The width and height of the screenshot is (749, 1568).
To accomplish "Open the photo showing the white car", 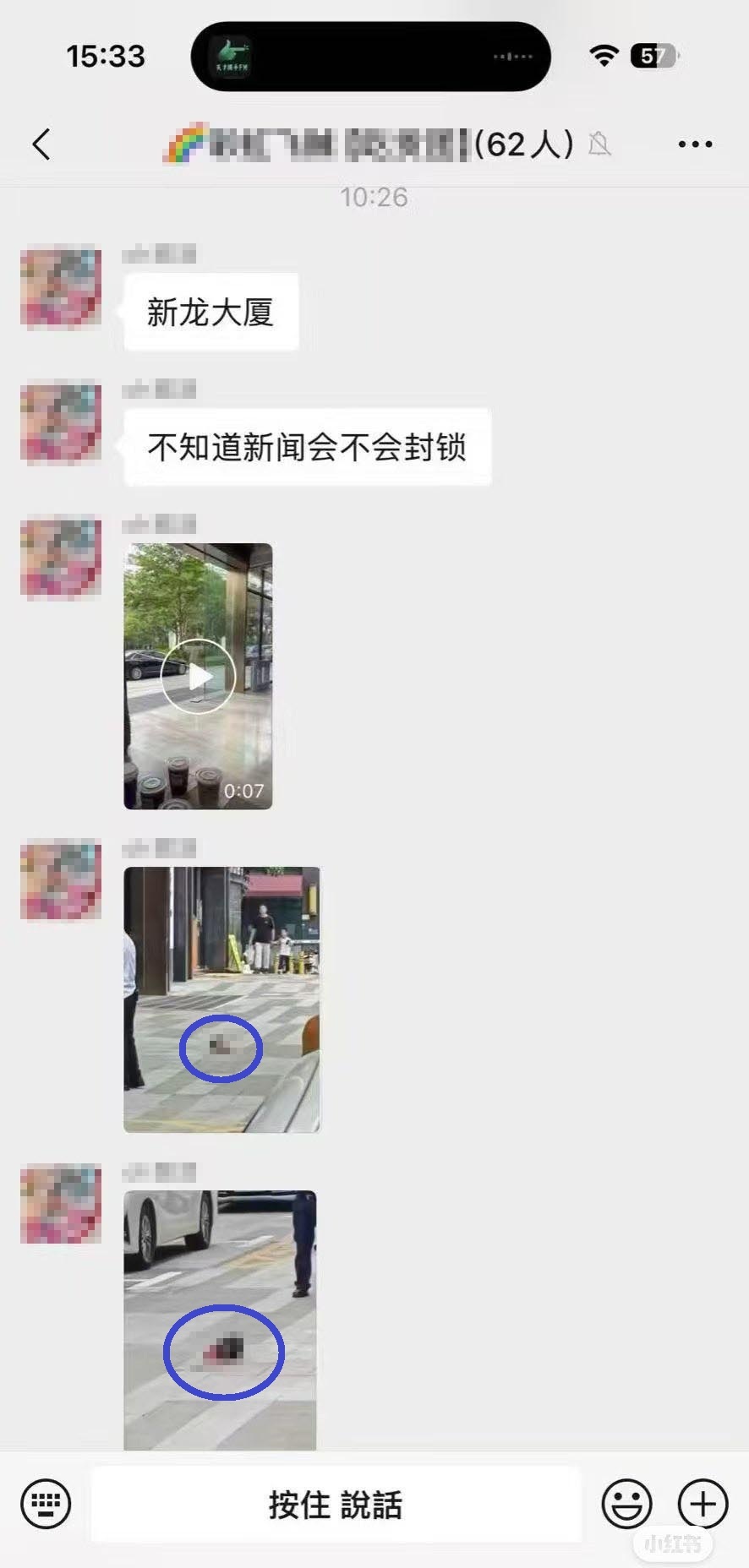I will (220, 1320).
